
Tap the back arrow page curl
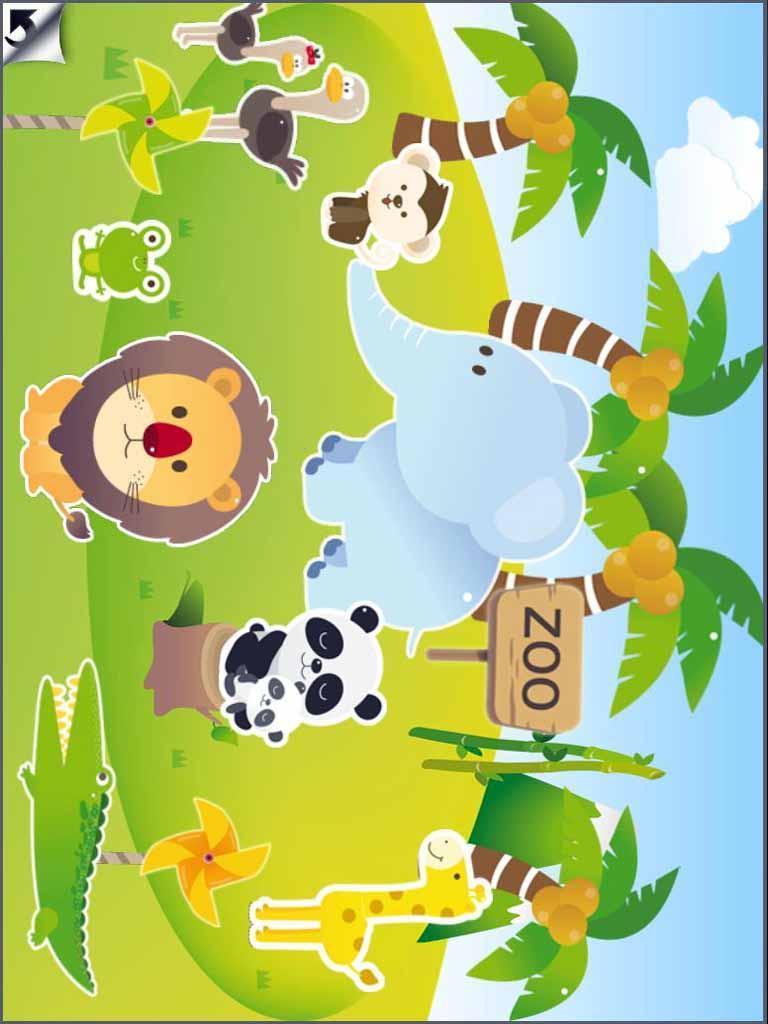click(x=26, y=26)
